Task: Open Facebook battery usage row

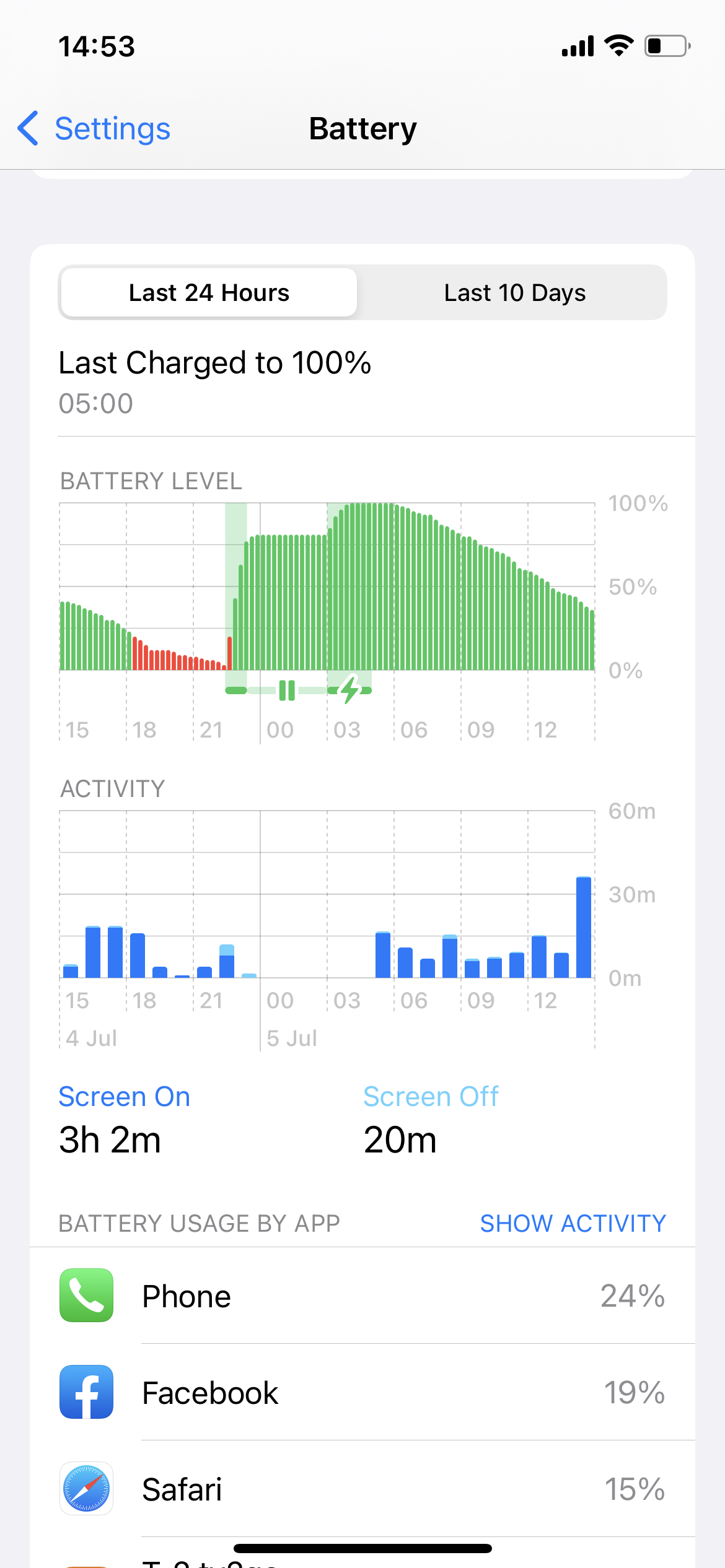Action: click(362, 1392)
